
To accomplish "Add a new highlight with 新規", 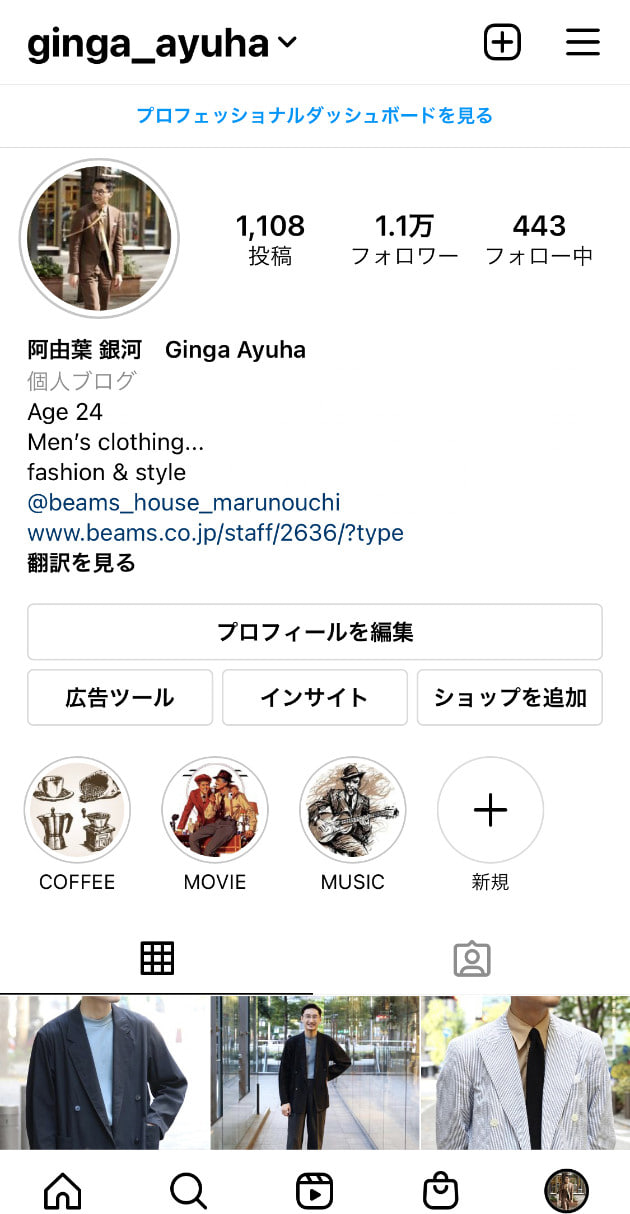I will pos(490,810).
